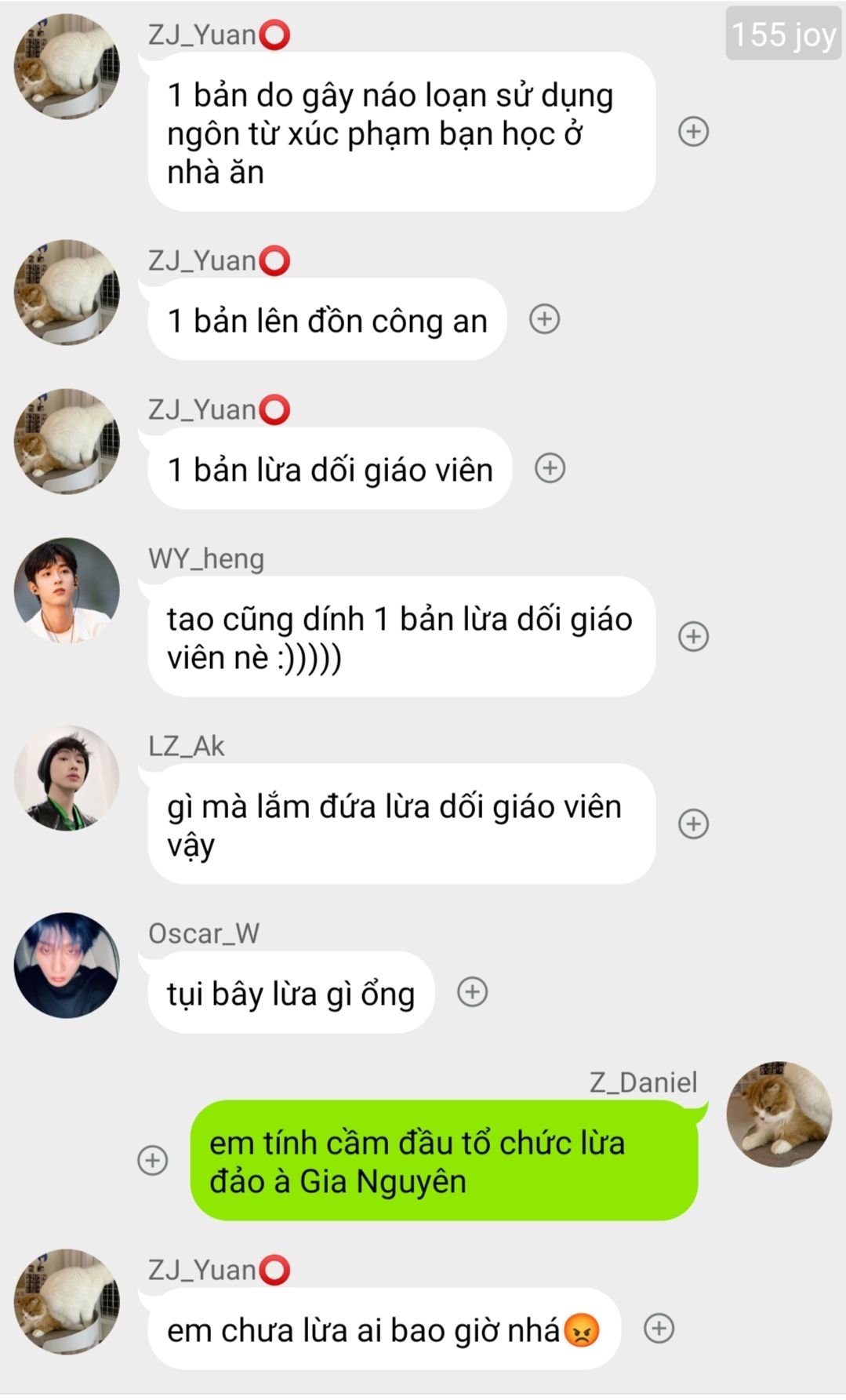The height and width of the screenshot is (1400, 846).
Task: Tap plus icon next to "1 bản lừa dối giáo viên"
Action: click(550, 468)
